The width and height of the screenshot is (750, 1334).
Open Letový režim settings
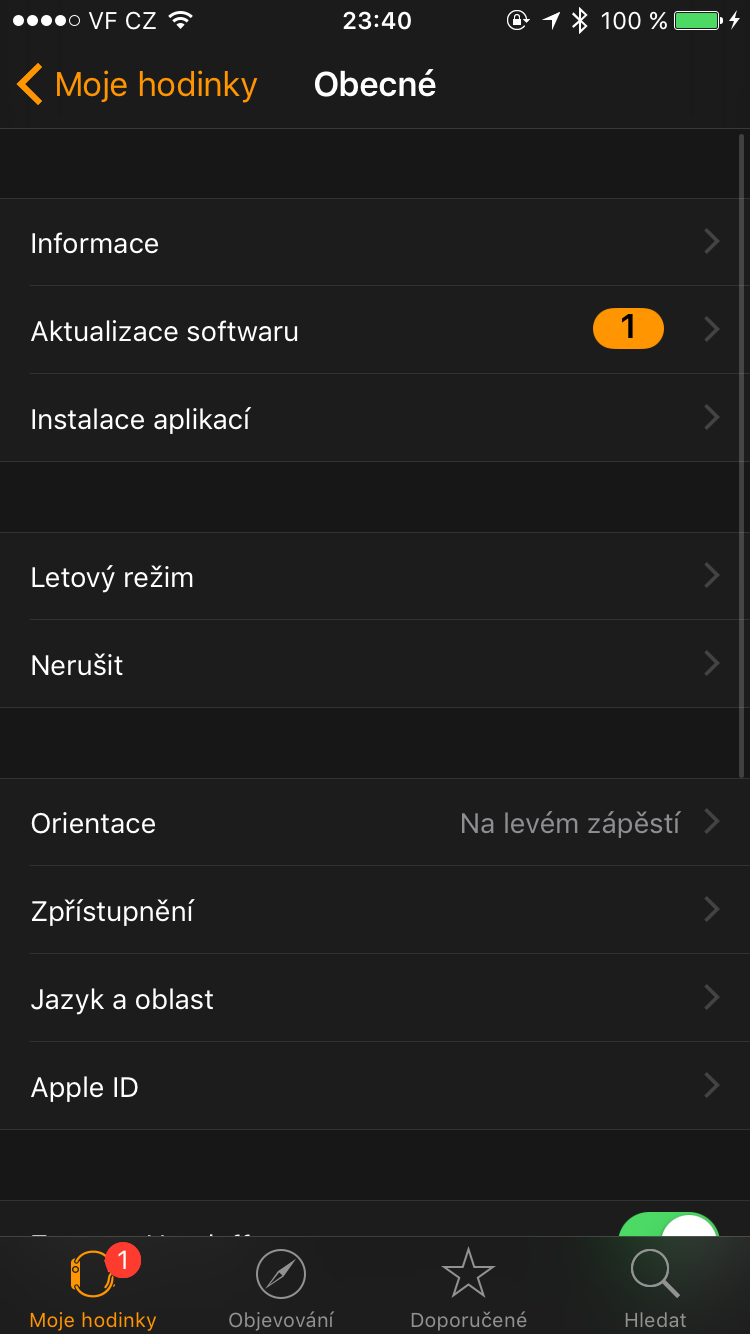pos(375,577)
